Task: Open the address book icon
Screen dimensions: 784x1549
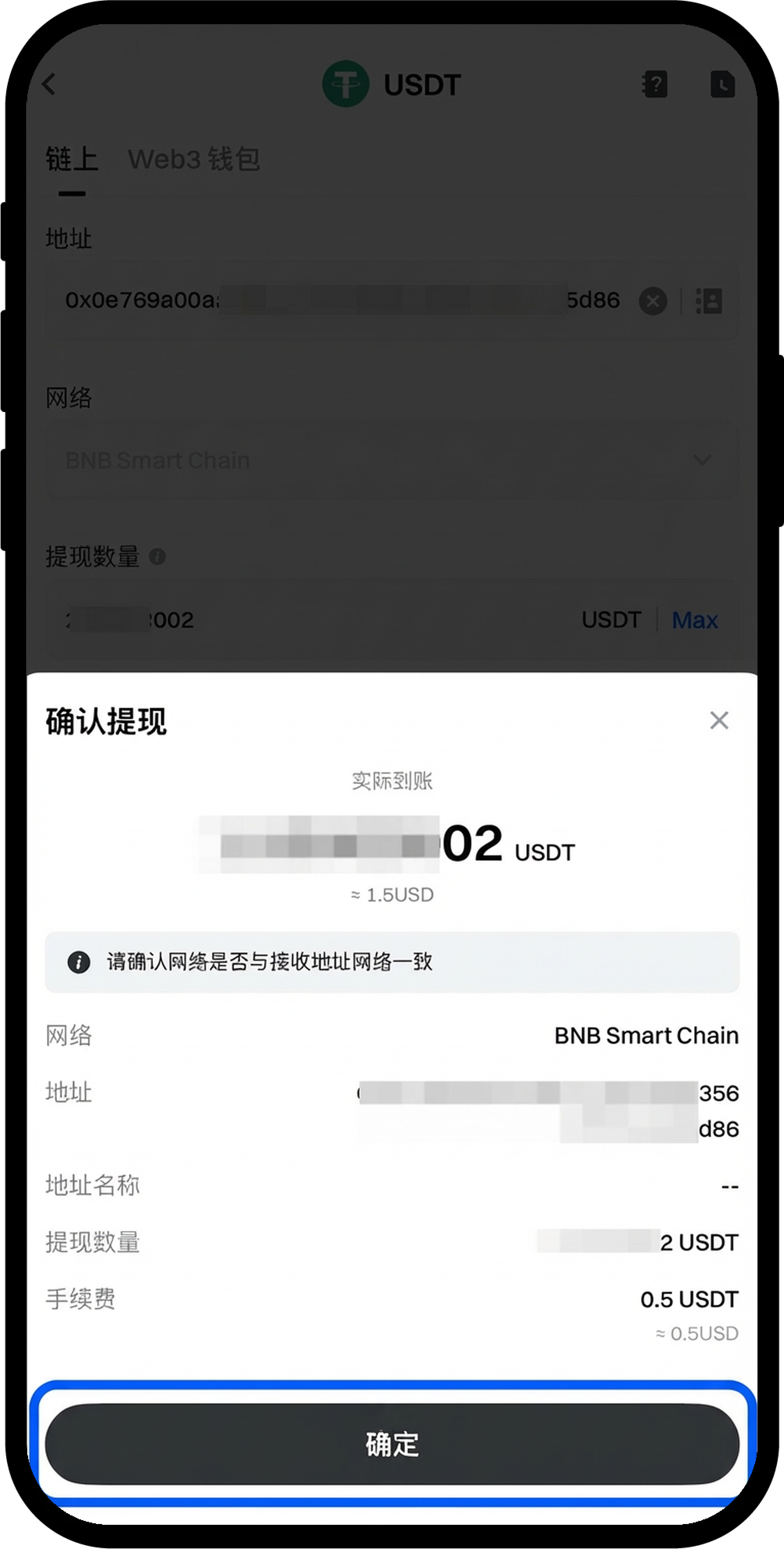Action: pyautogui.click(x=709, y=301)
